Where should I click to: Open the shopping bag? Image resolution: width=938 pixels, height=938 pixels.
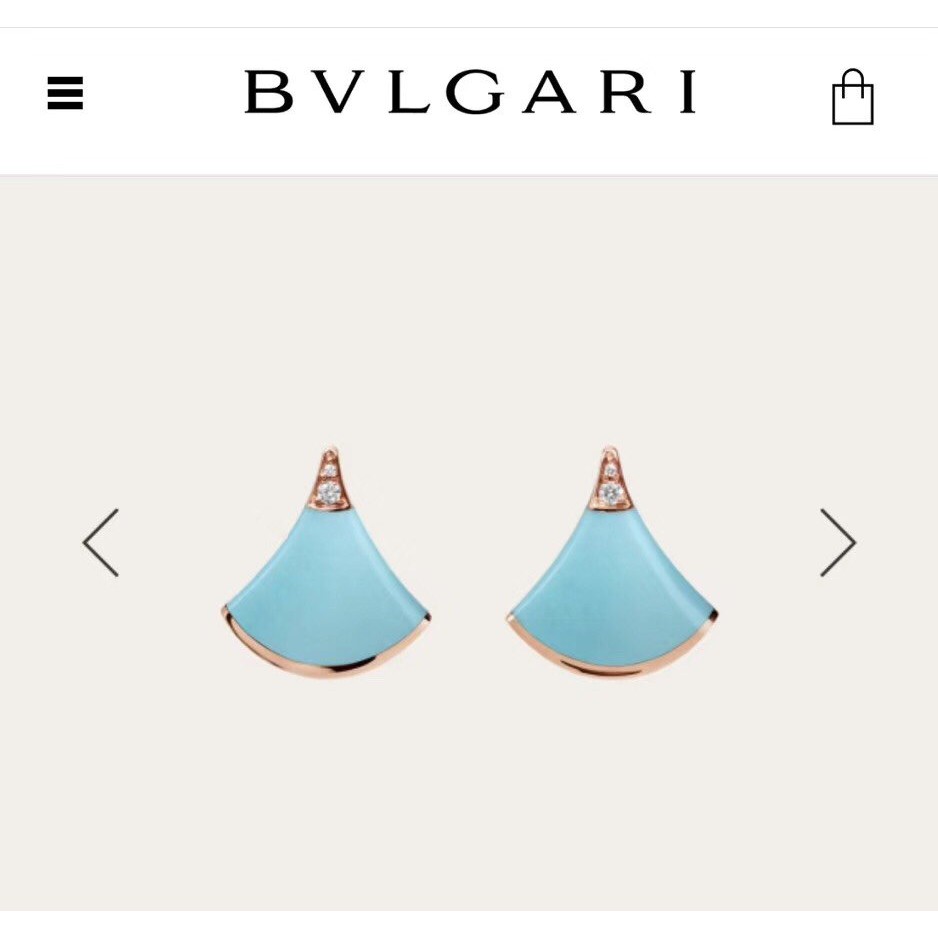(852, 97)
